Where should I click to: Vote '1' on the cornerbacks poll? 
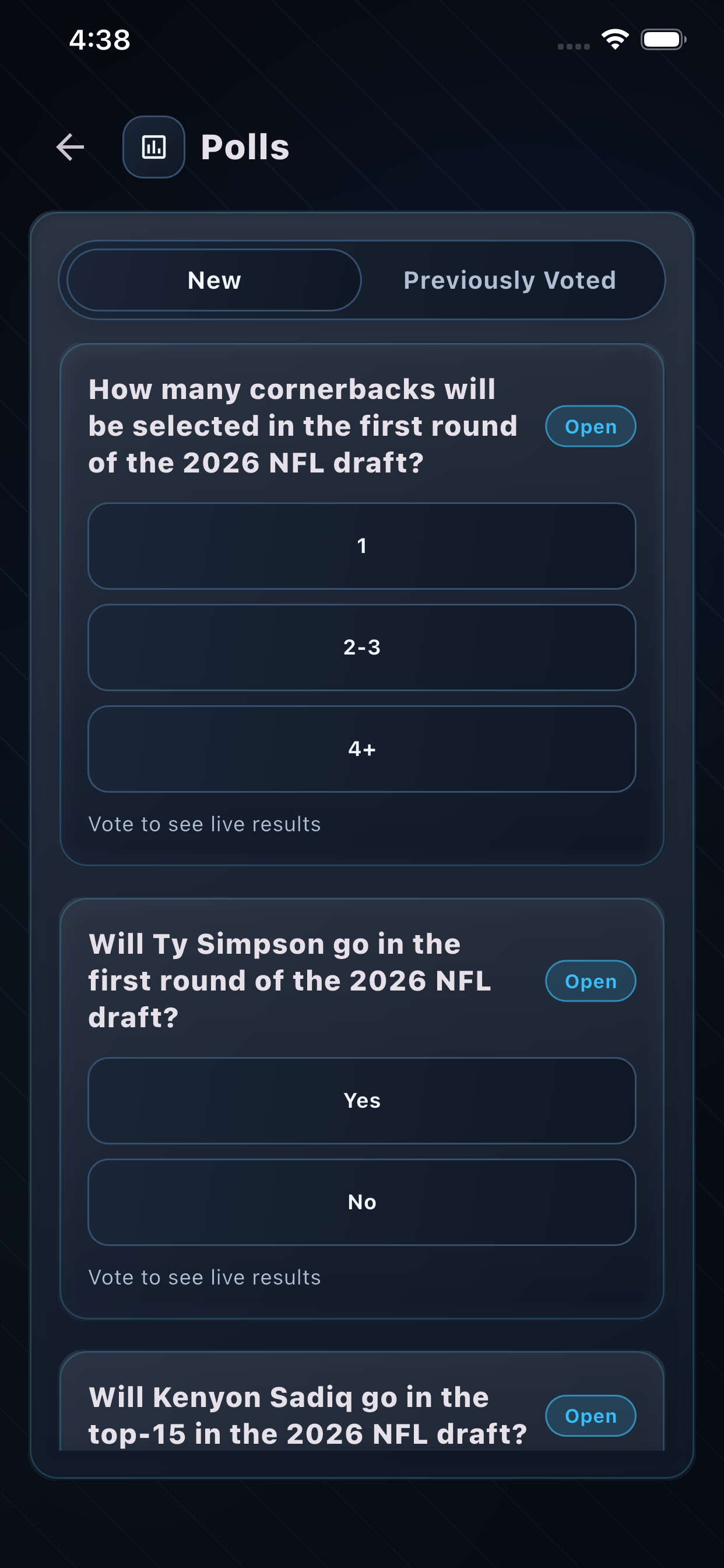tap(362, 546)
